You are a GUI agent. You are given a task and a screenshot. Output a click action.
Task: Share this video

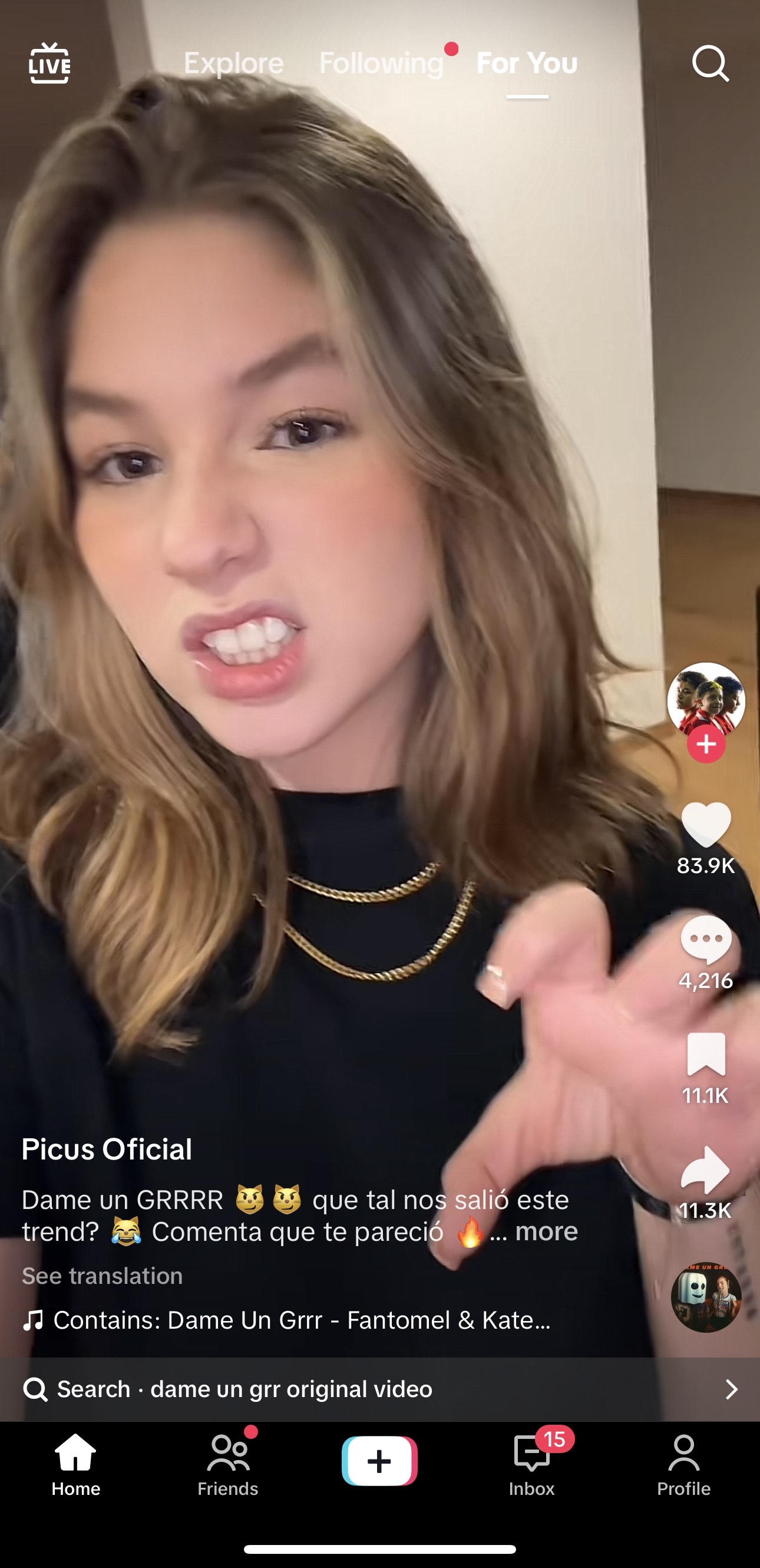coord(706,1170)
